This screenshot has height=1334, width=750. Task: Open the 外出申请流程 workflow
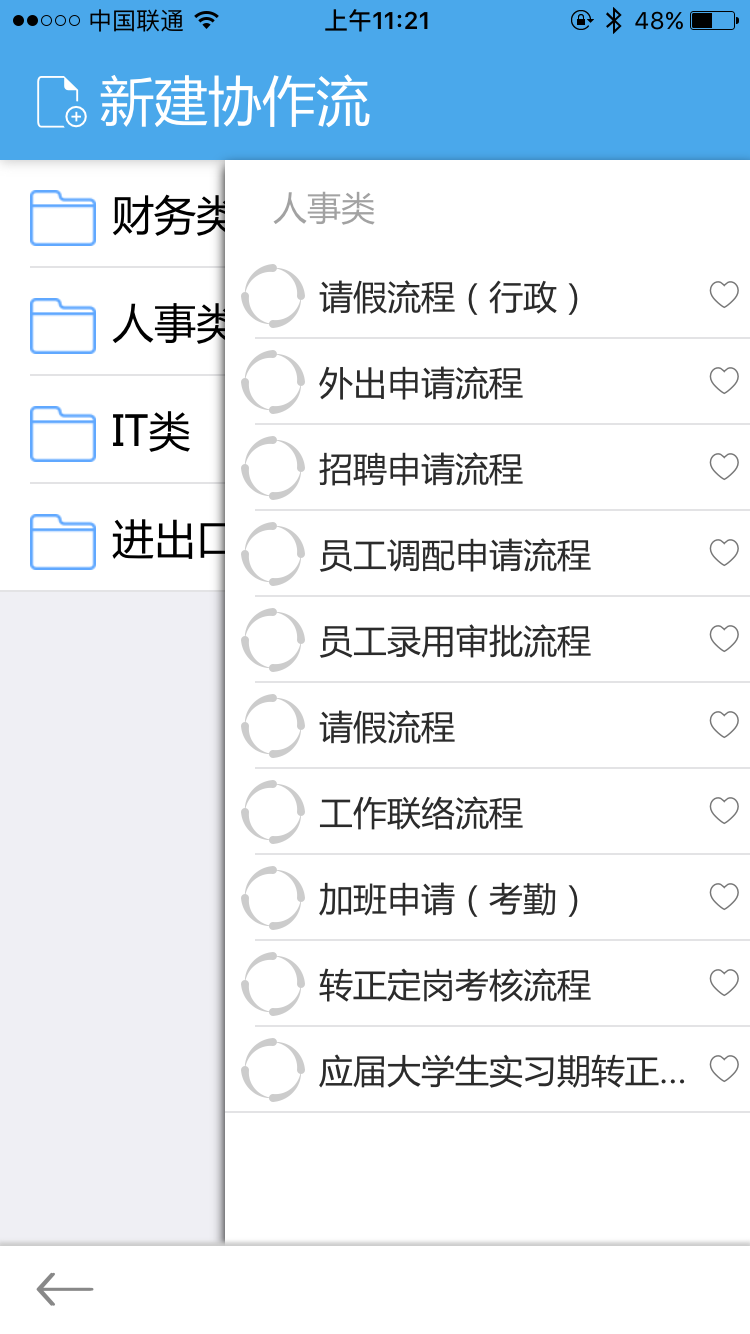tap(421, 383)
